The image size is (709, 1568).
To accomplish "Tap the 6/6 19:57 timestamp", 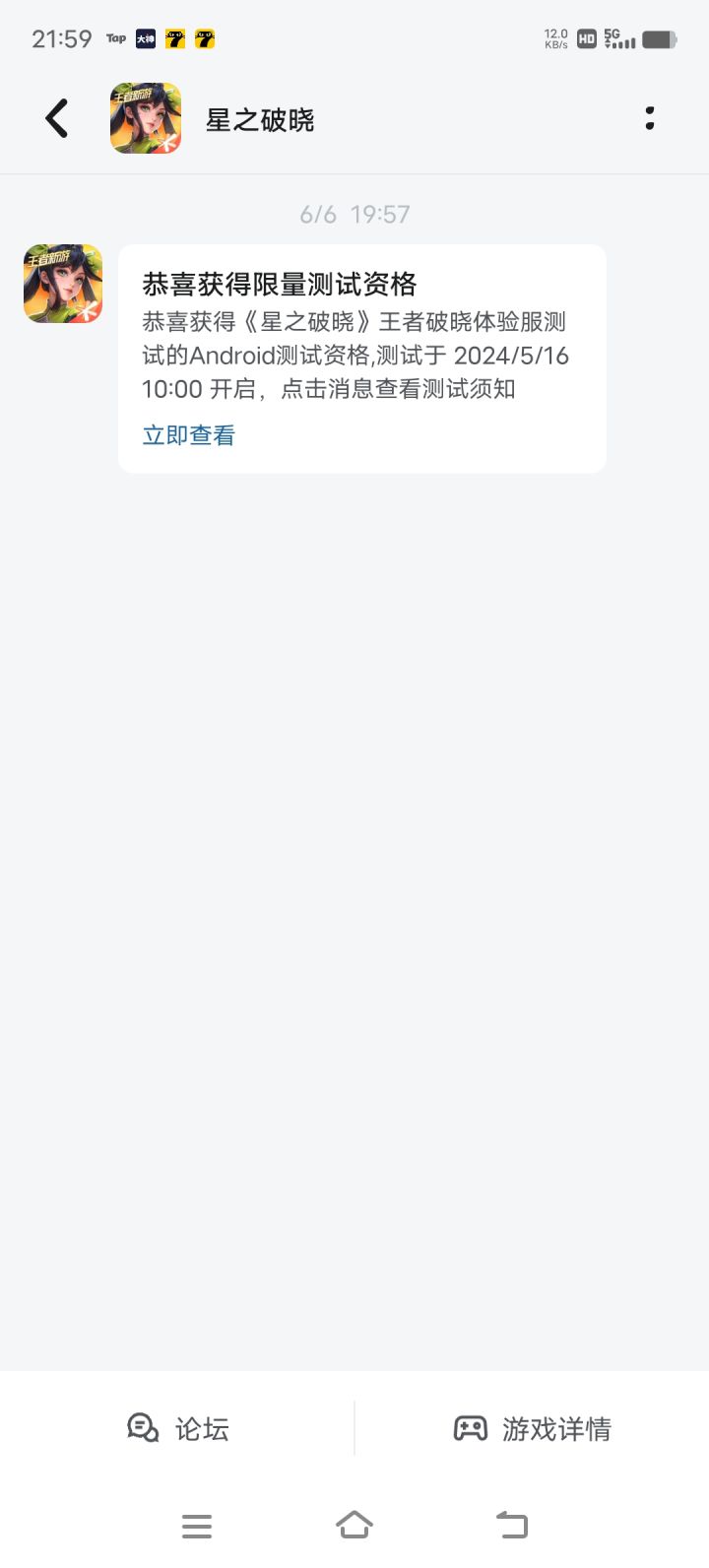I will [x=354, y=214].
